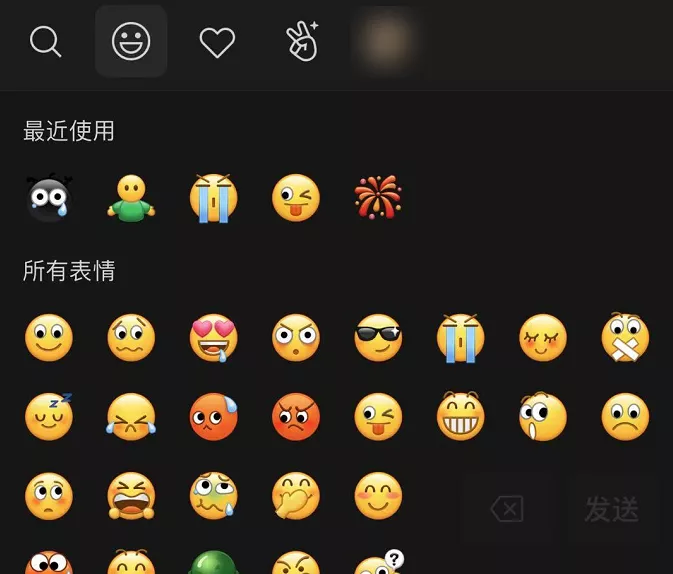Select the blushing smile emoji

(x=378, y=496)
